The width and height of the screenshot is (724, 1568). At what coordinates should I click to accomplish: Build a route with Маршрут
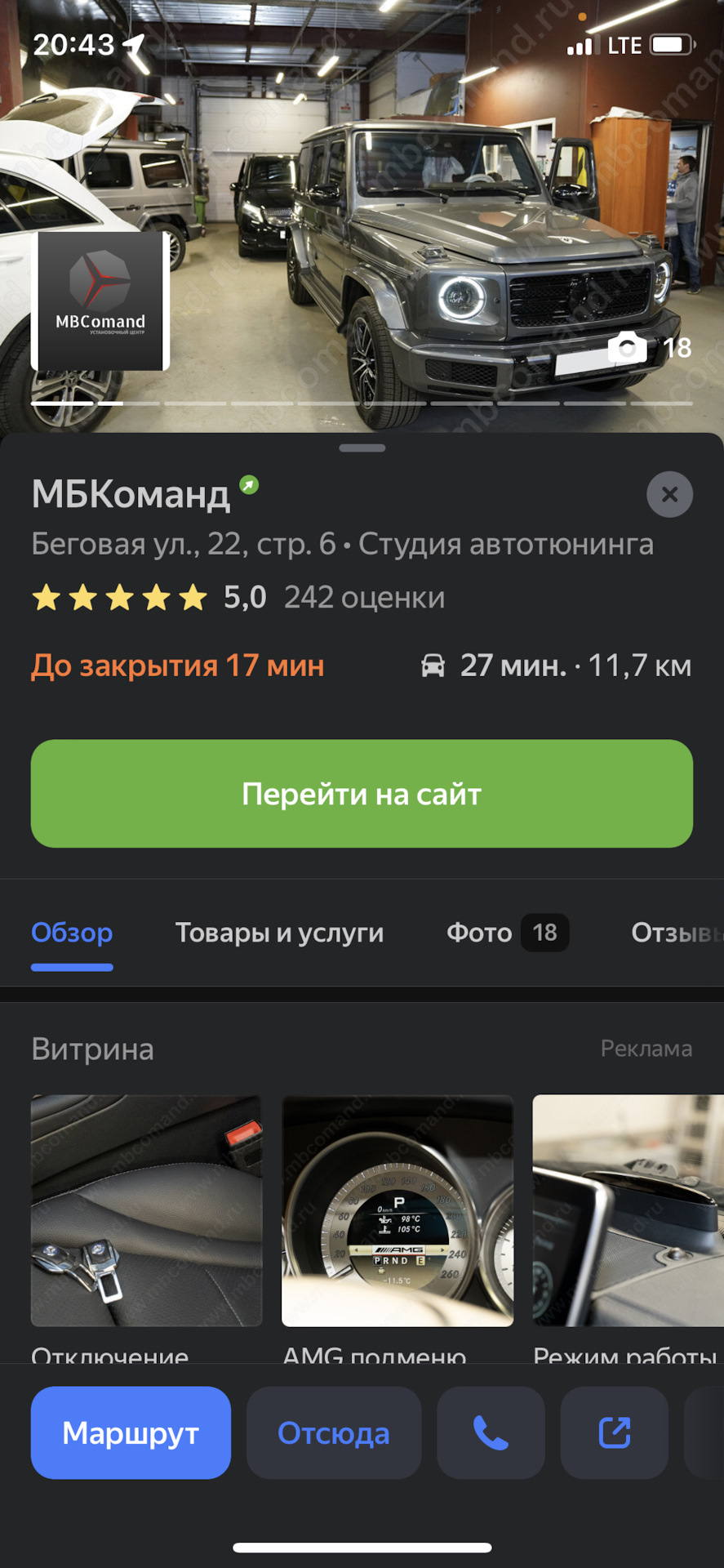(x=131, y=1433)
